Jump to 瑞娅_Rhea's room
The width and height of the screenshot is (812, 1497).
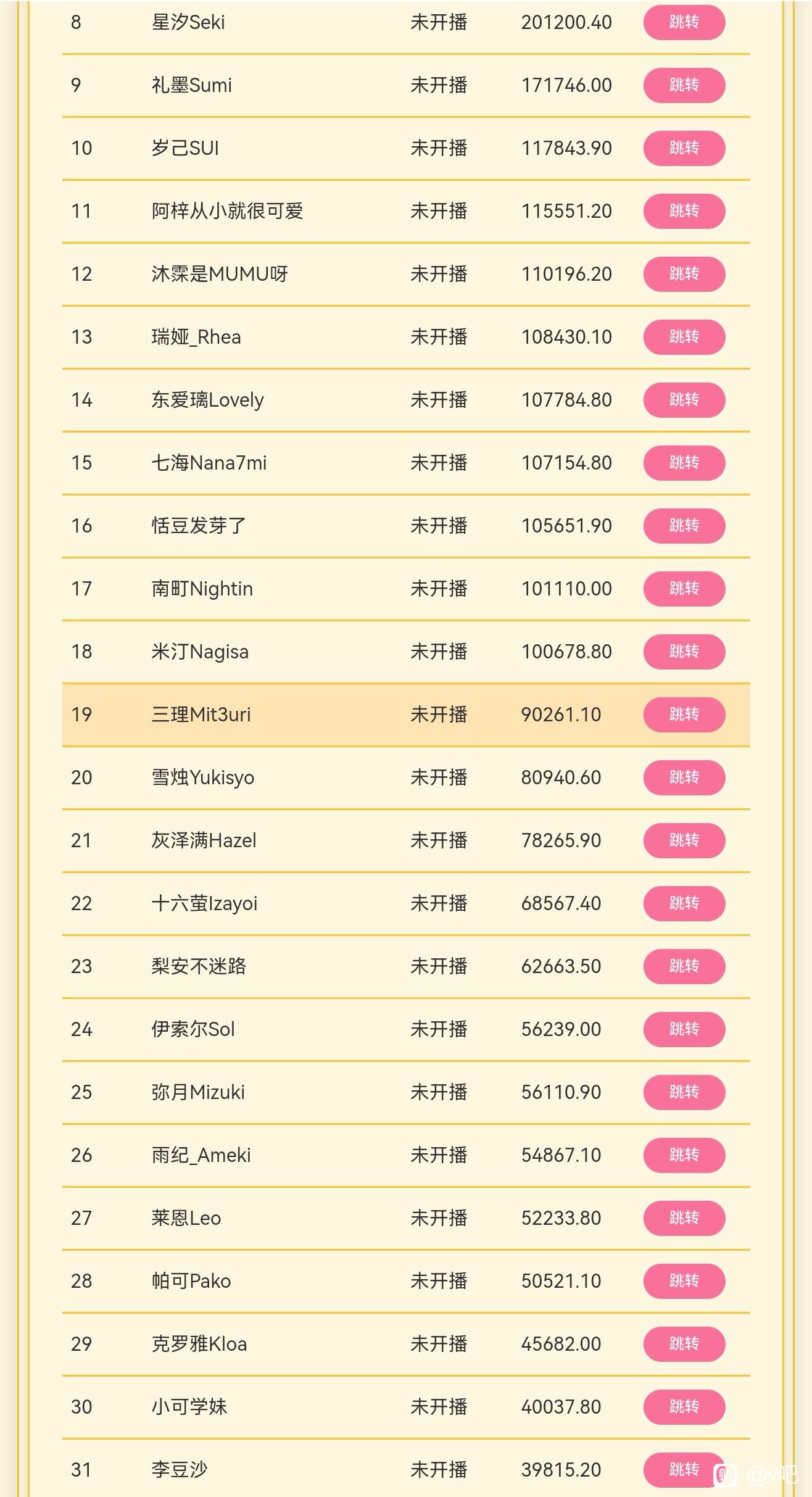tap(684, 337)
